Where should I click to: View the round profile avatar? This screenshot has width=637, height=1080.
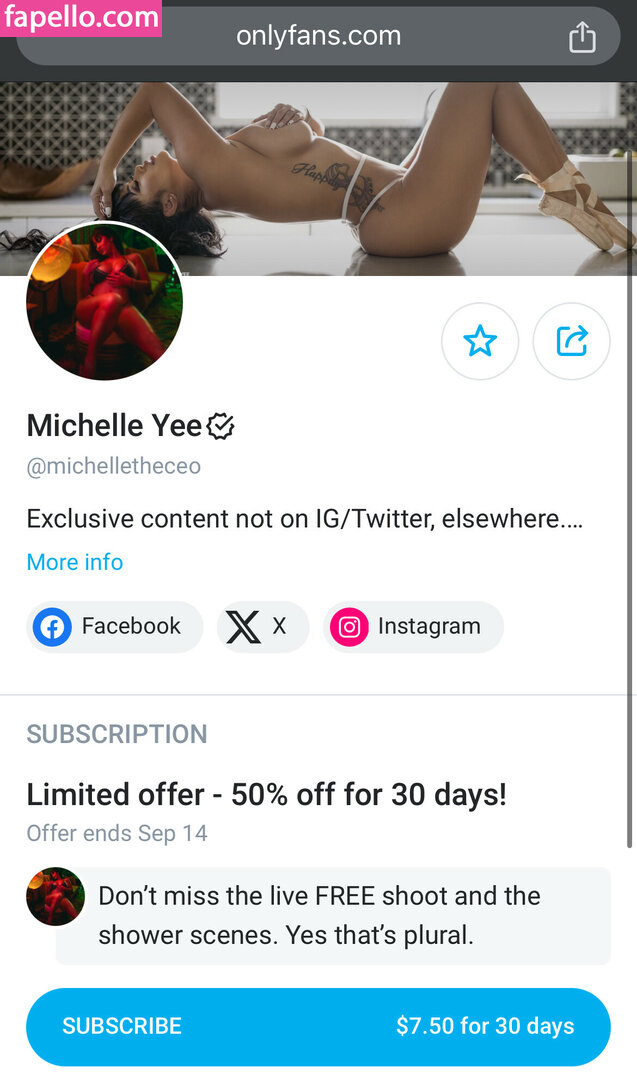(104, 302)
